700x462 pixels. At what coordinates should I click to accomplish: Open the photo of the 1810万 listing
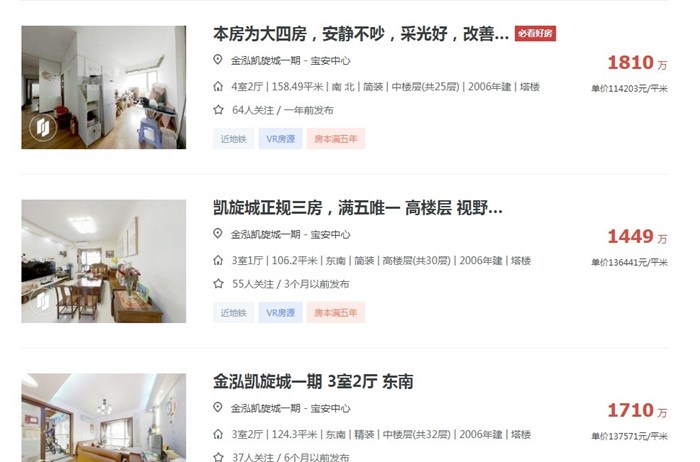pyautogui.click(x=104, y=87)
